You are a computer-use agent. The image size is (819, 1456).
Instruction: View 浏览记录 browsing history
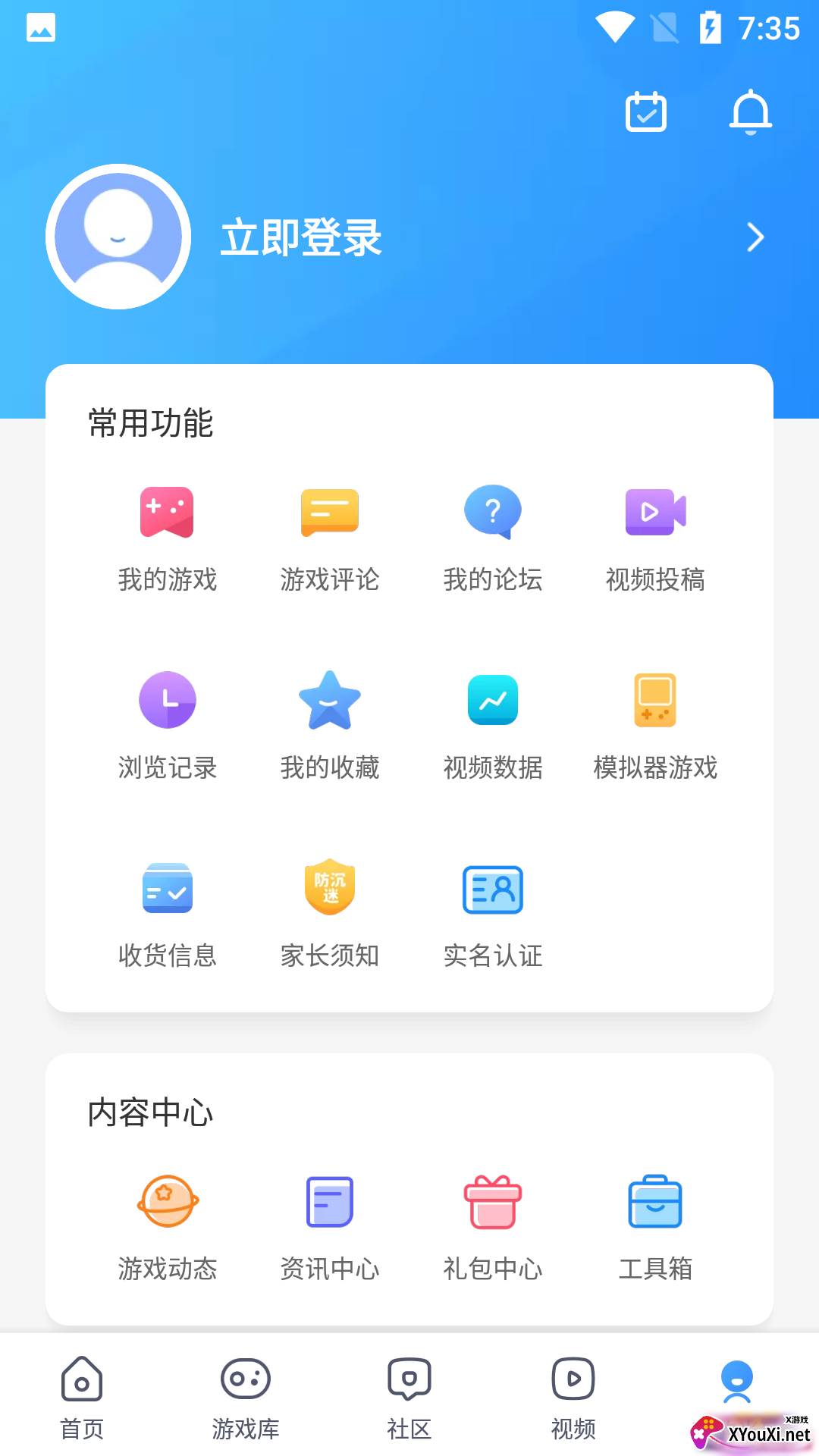pyautogui.click(x=167, y=725)
